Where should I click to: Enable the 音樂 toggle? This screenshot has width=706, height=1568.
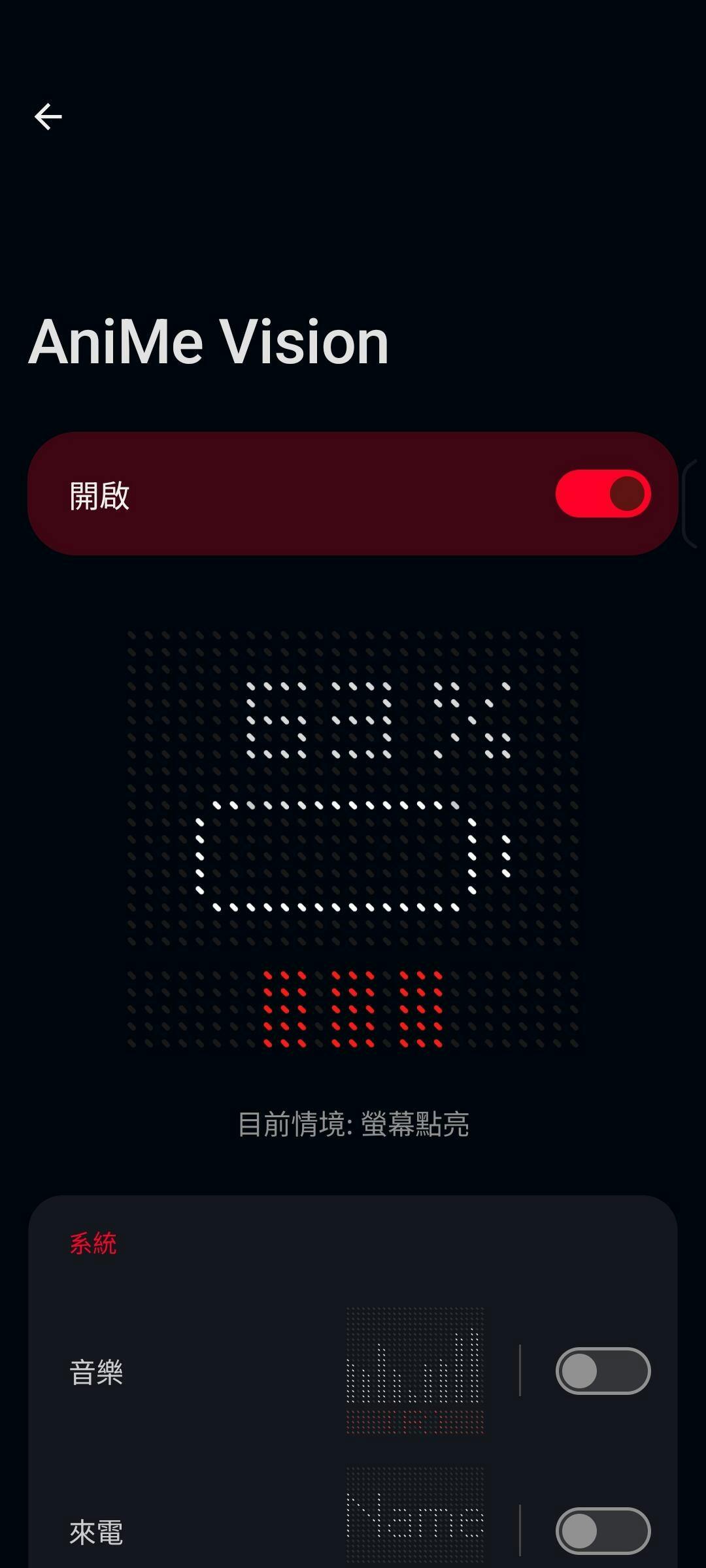602,1371
